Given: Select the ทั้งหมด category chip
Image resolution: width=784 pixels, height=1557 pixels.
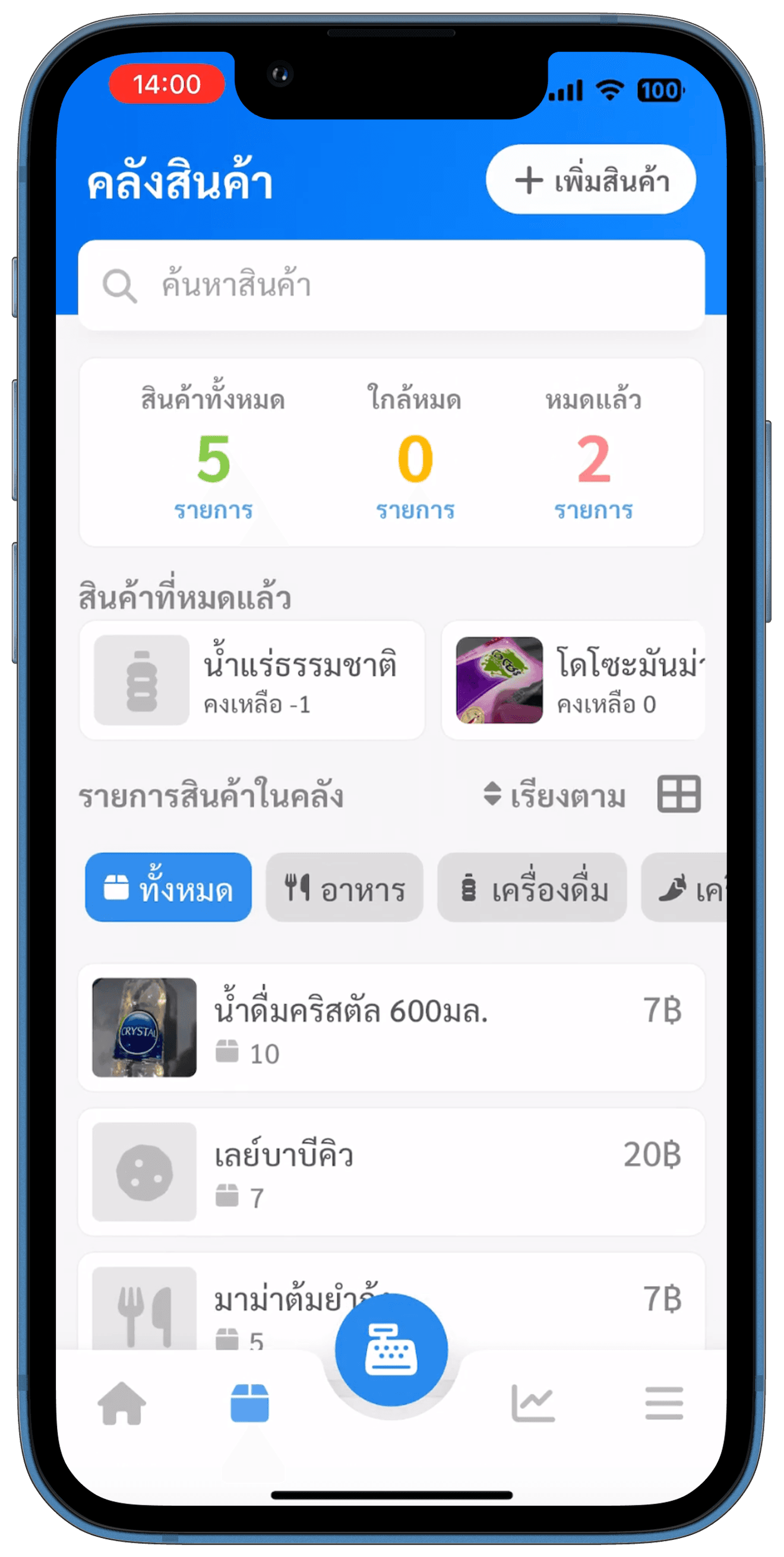Looking at the screenshot, I should pos(168,888).
